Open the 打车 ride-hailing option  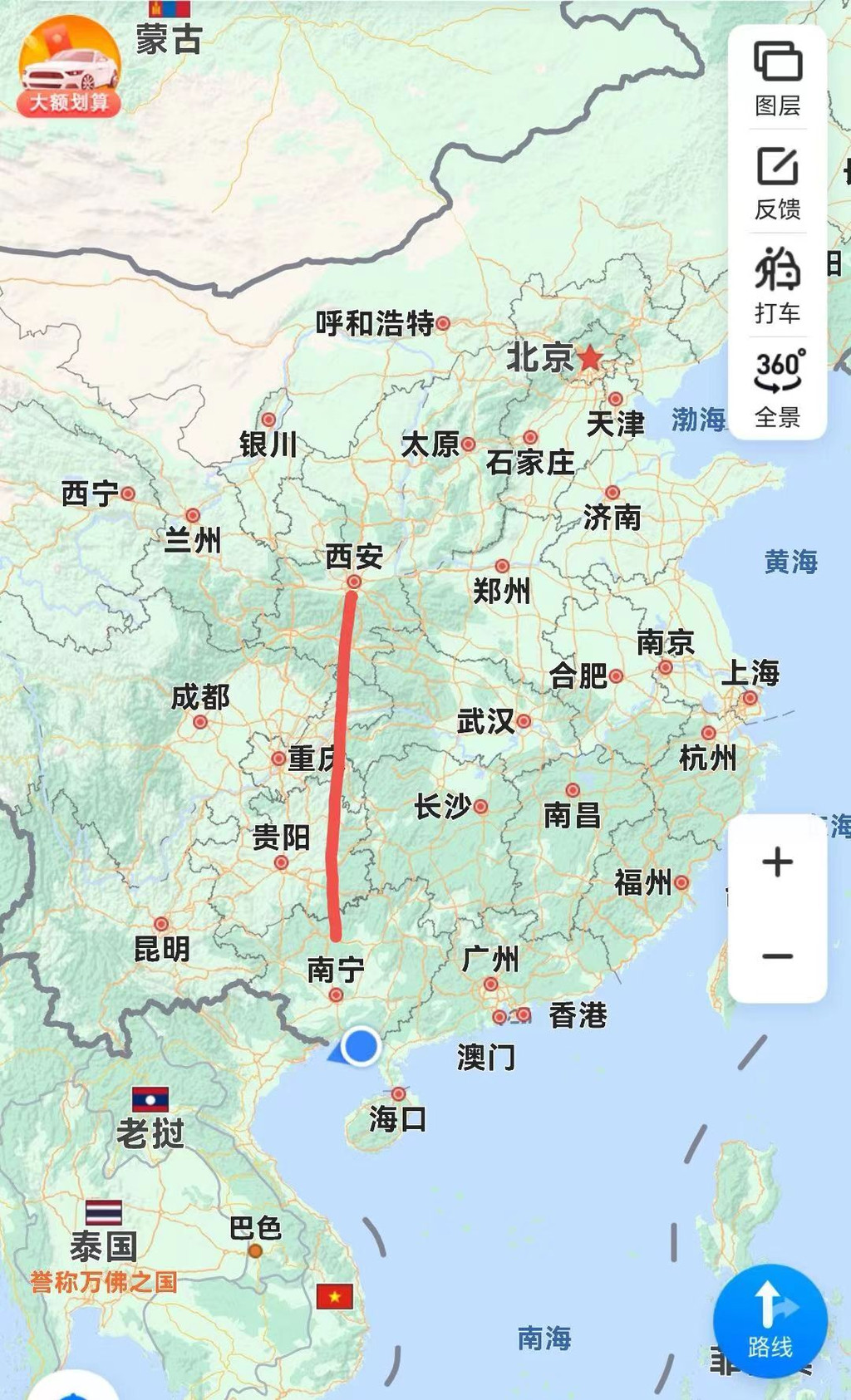[x=777, y=285]
